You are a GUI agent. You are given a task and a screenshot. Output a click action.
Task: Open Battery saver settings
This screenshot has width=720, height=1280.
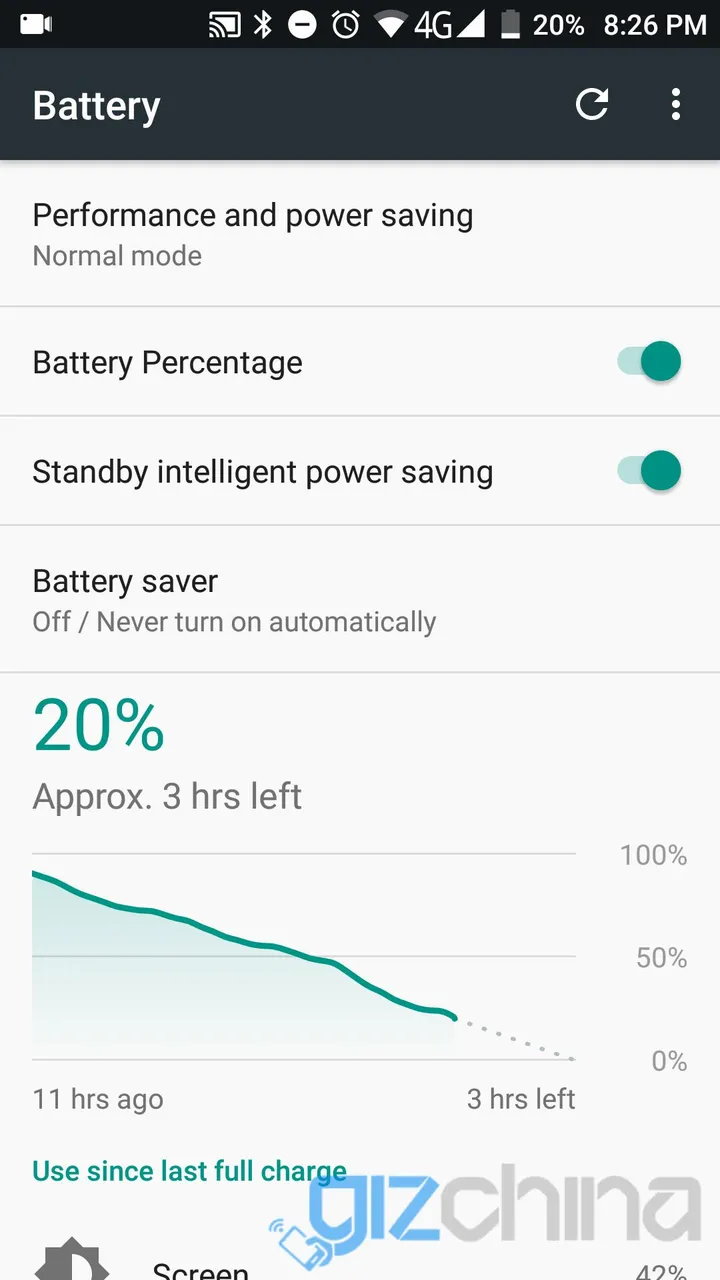235,599
